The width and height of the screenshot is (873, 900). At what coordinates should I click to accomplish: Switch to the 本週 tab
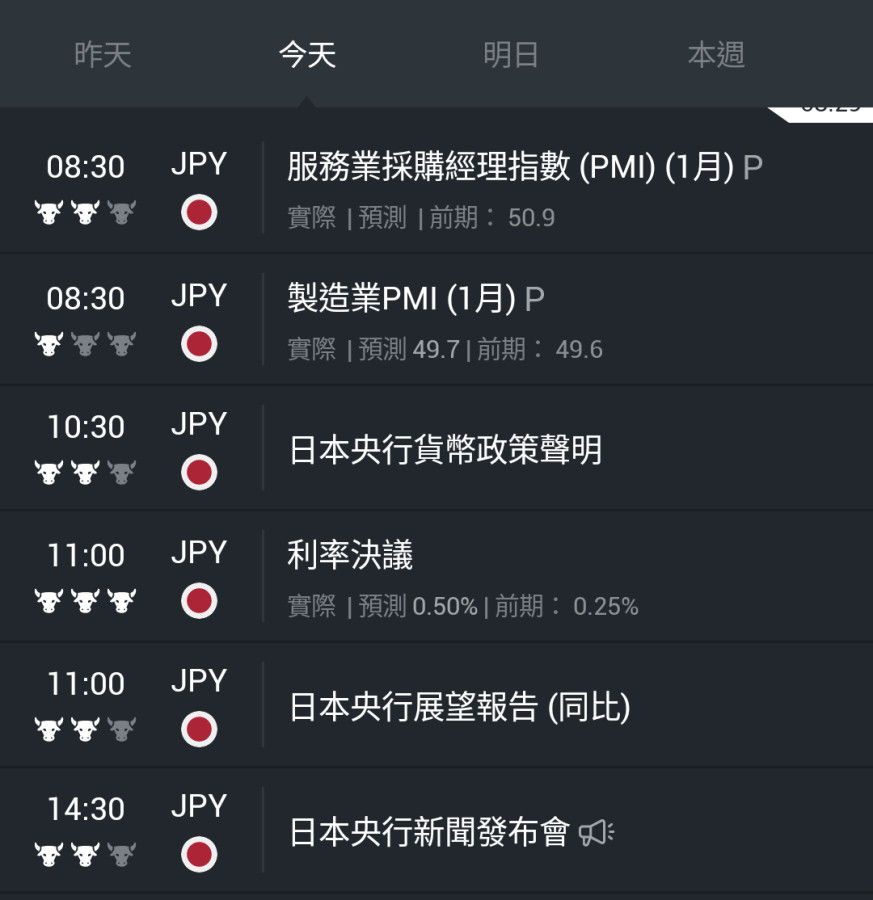[716, 56]
